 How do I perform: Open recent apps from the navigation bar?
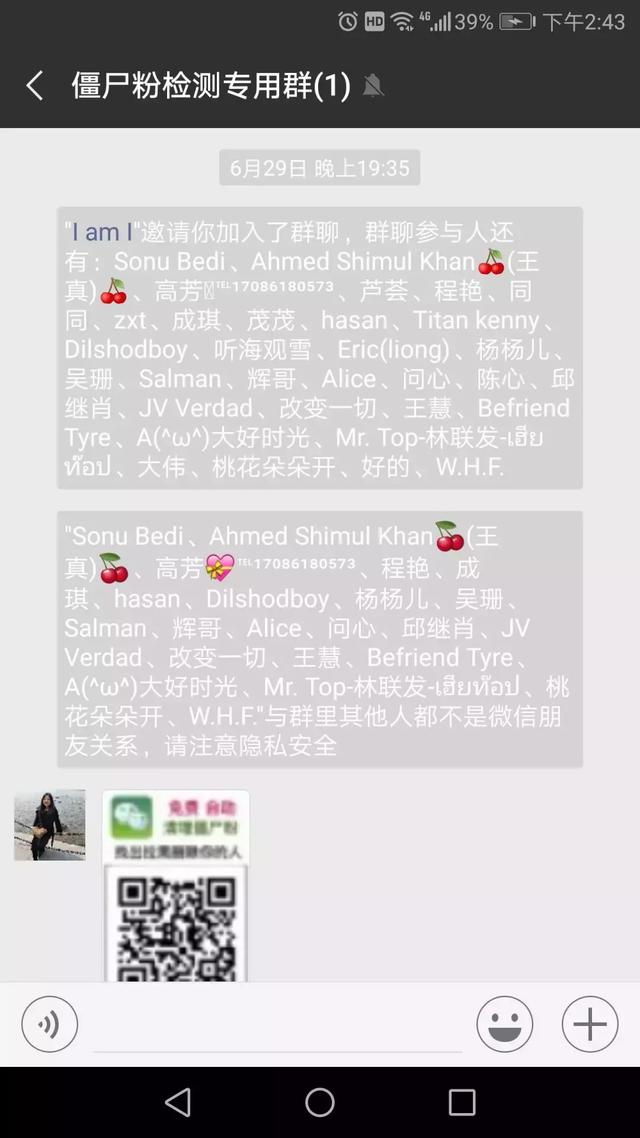coord(461,1102)
